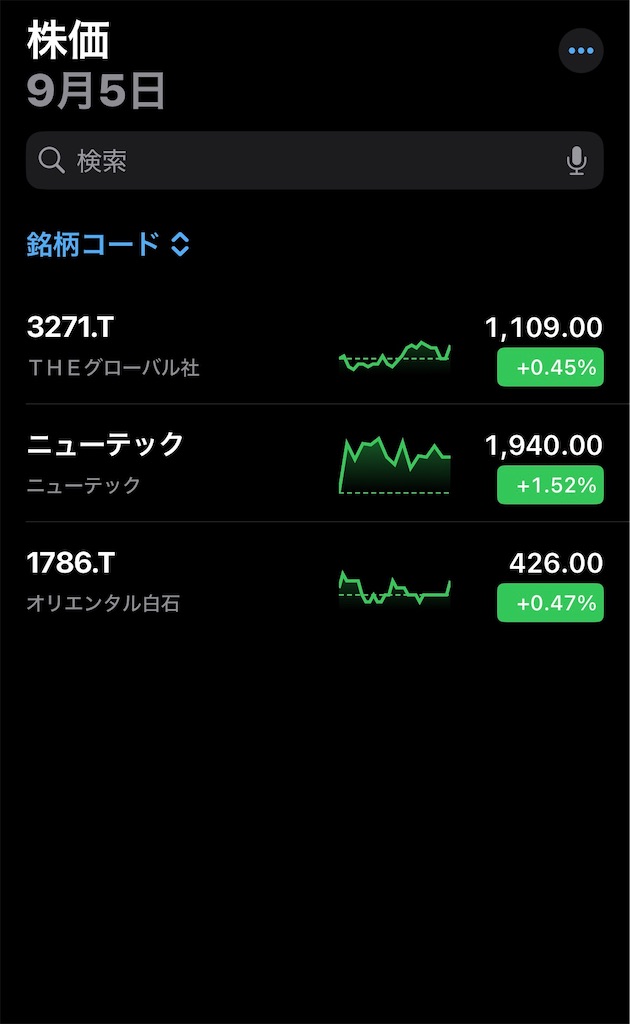
Task: Tap the +0.47% change badge
Action: click(x=550, y=603)
